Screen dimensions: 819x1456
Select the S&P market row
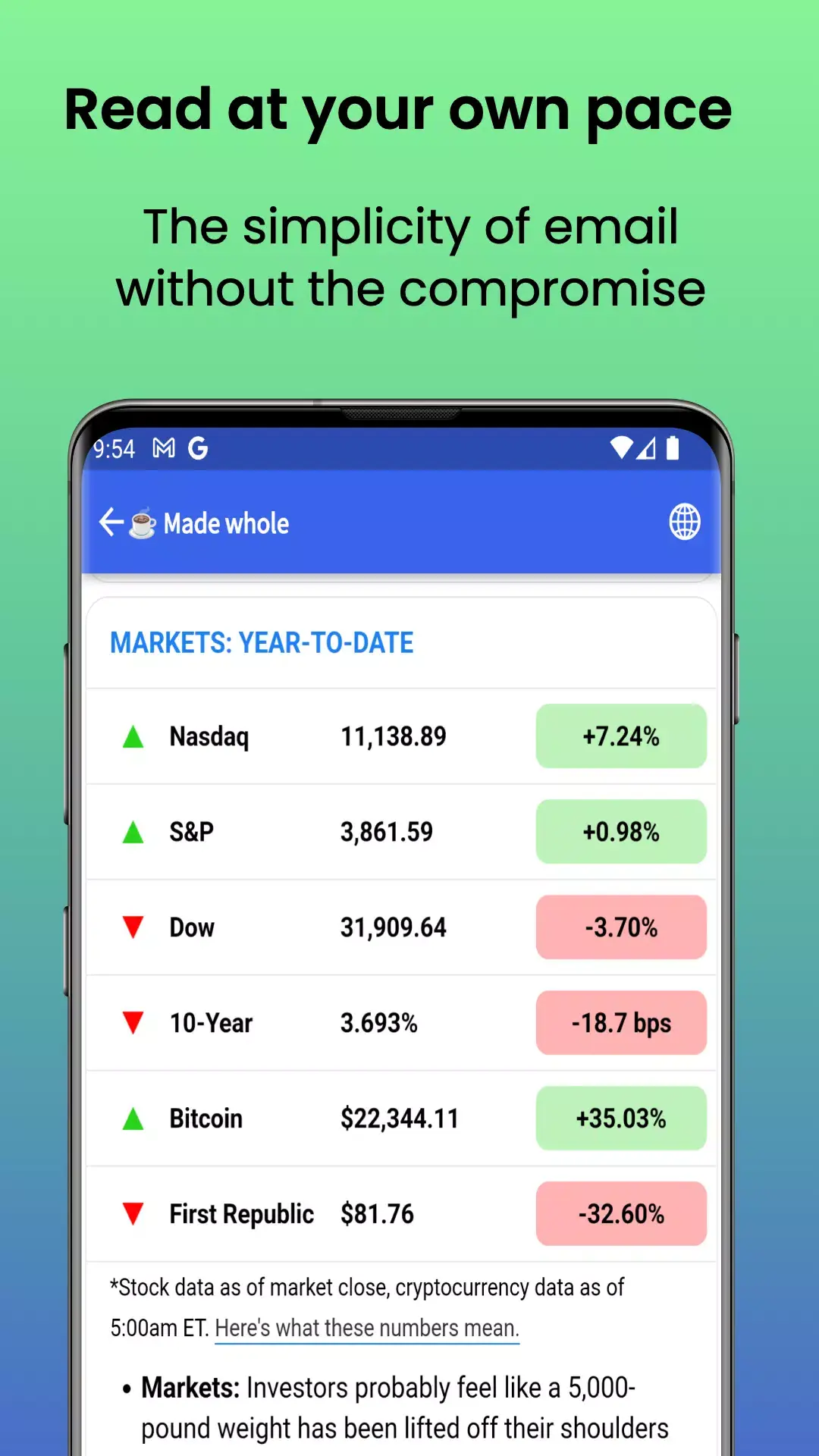point(400,831)
